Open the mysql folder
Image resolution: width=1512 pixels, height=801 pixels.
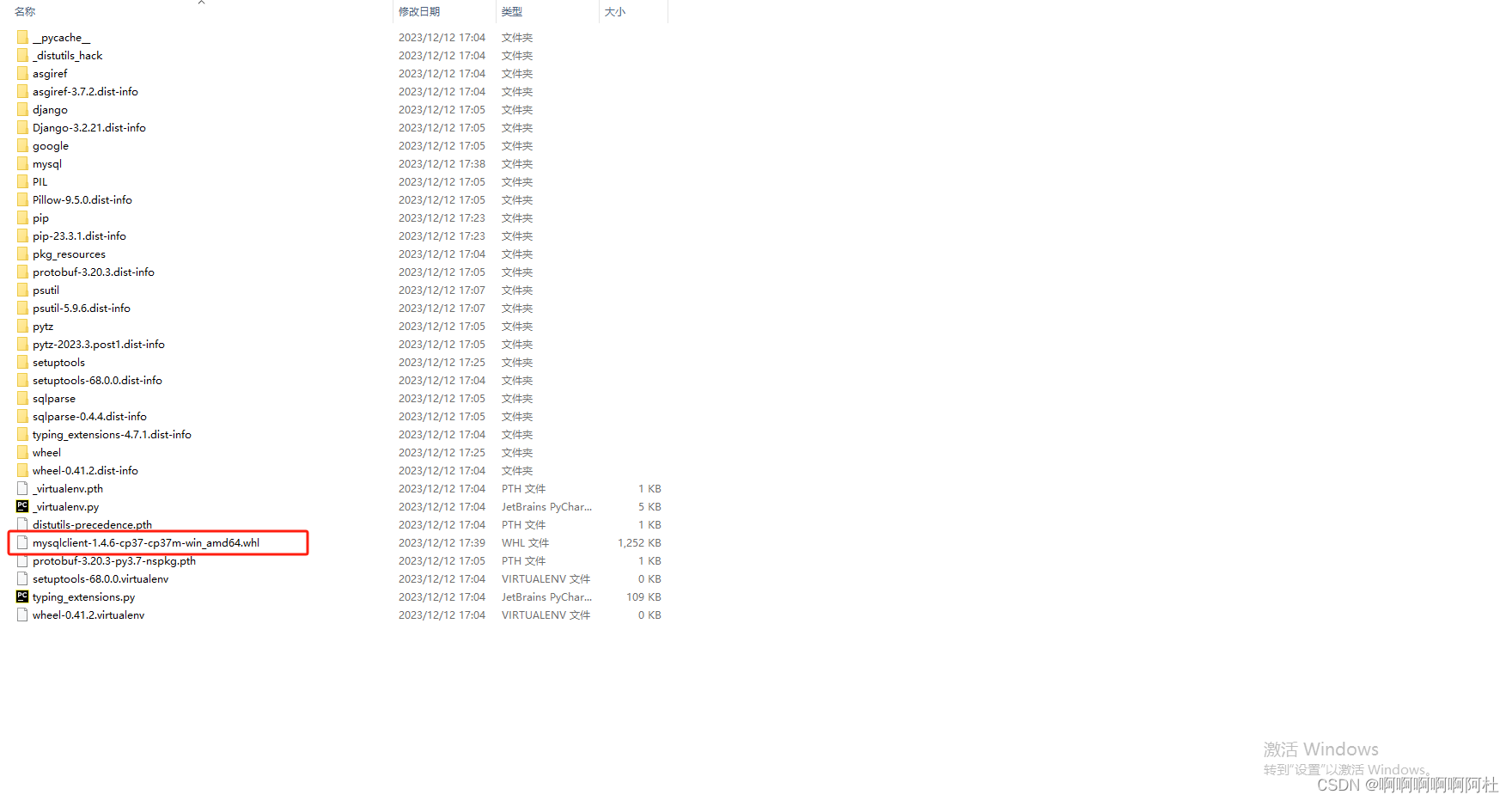click(x=47, y=164)
